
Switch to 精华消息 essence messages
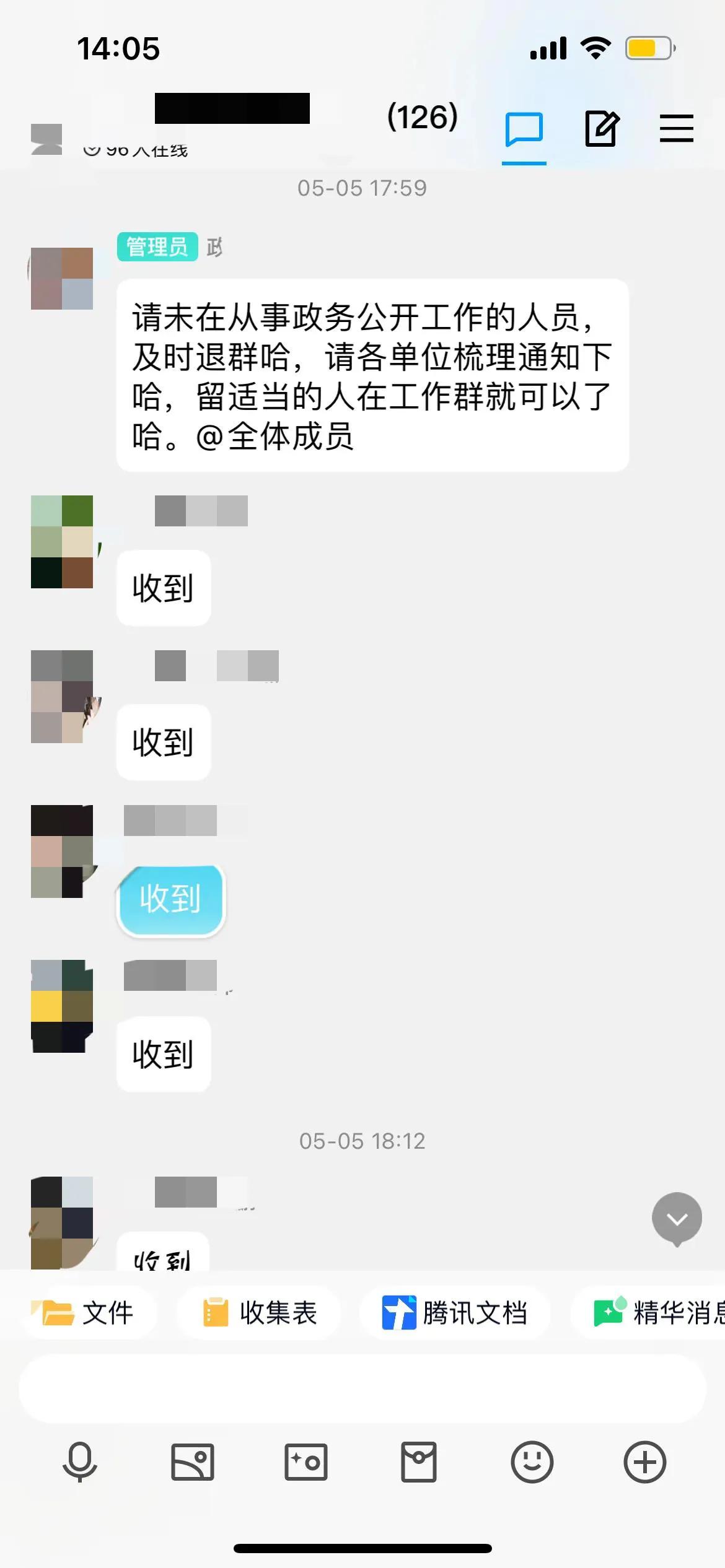pyautogui.click(x=658, y=1311)
